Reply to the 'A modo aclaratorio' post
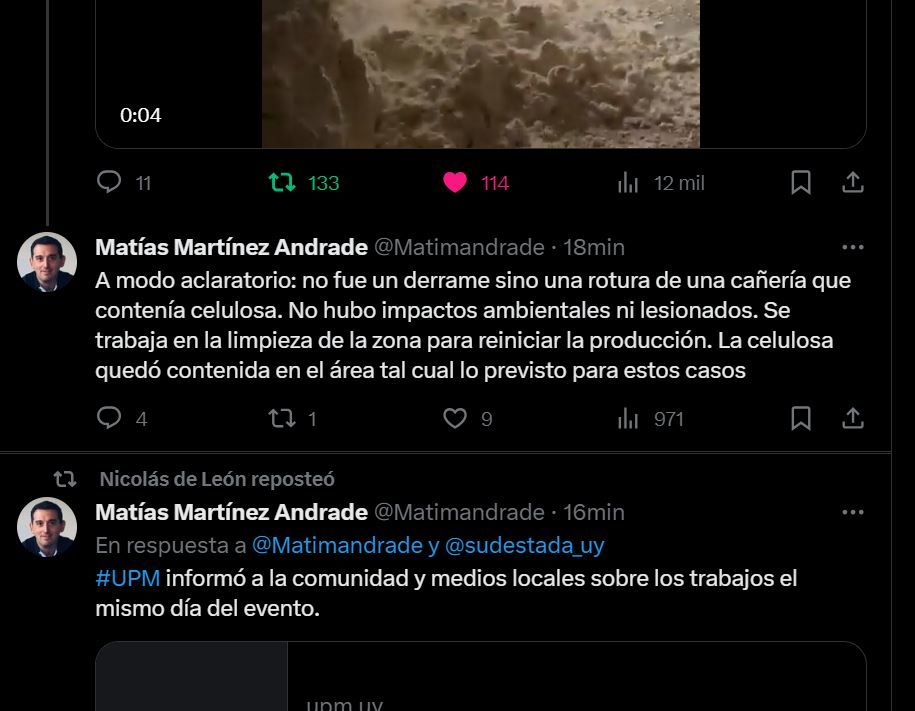 [109, 418]
